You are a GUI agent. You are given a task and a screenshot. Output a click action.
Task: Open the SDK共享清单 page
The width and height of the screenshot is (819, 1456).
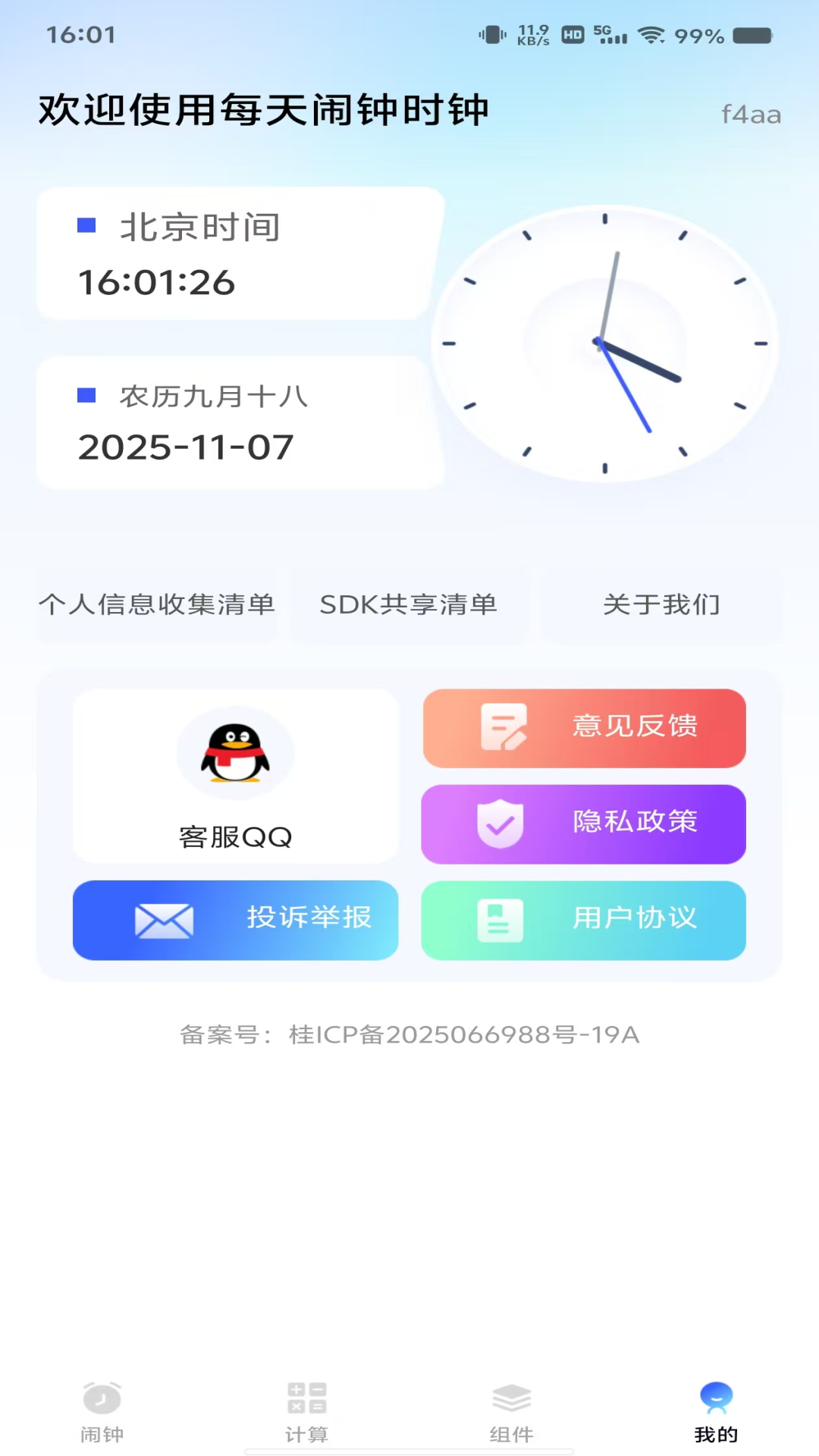point(408,605)
